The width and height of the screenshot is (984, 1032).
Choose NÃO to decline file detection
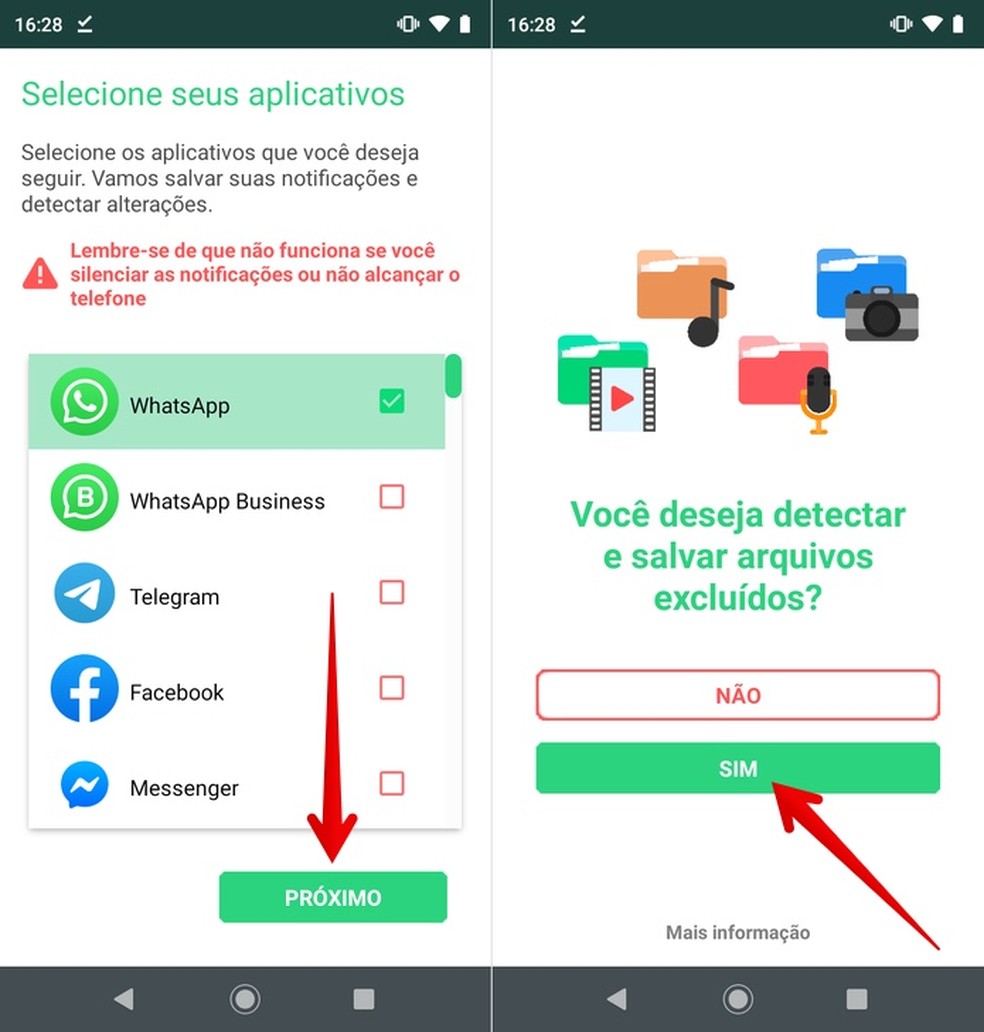point(737,695)
